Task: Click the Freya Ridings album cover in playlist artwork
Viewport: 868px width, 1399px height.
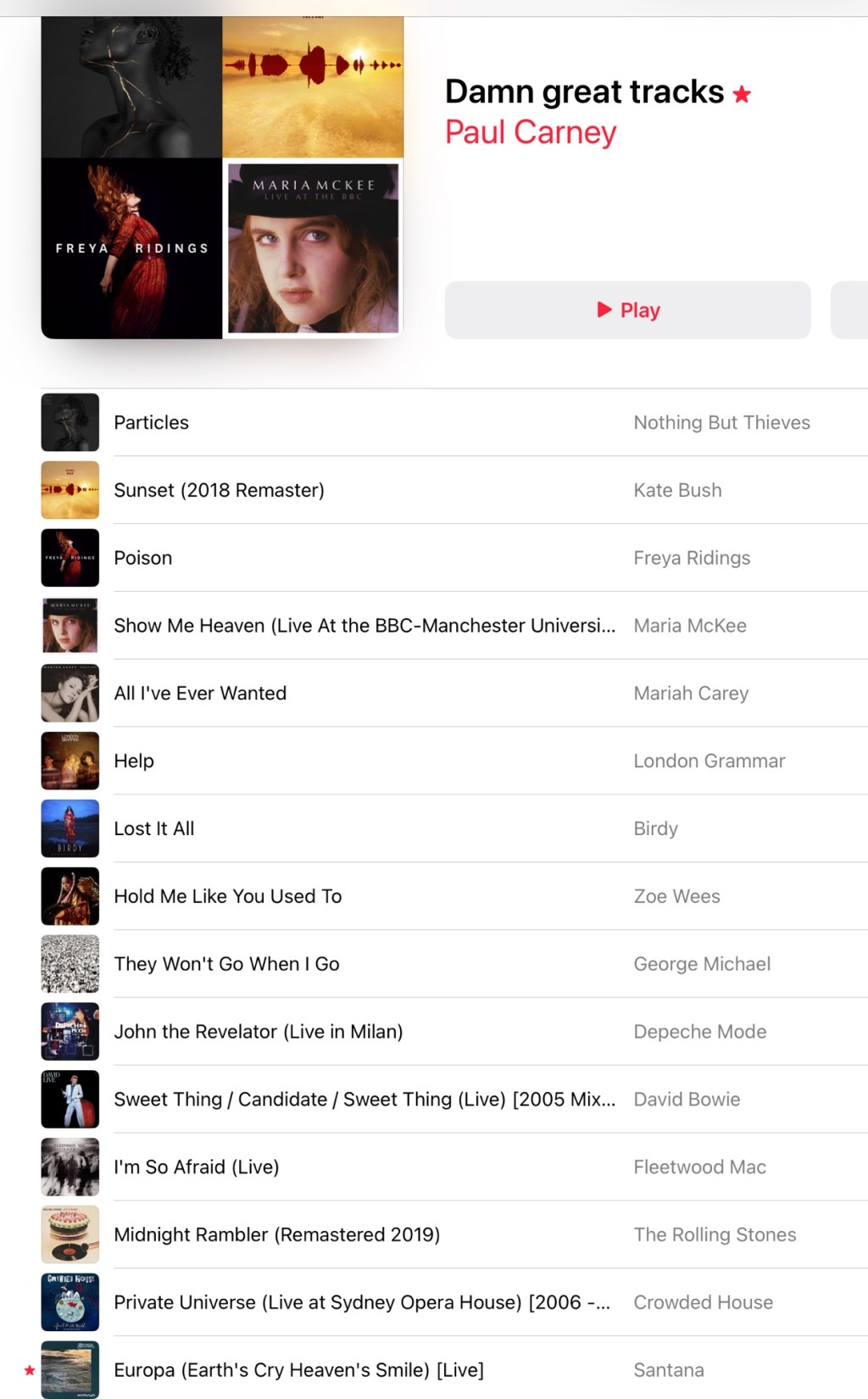Action: coord(129,248)
